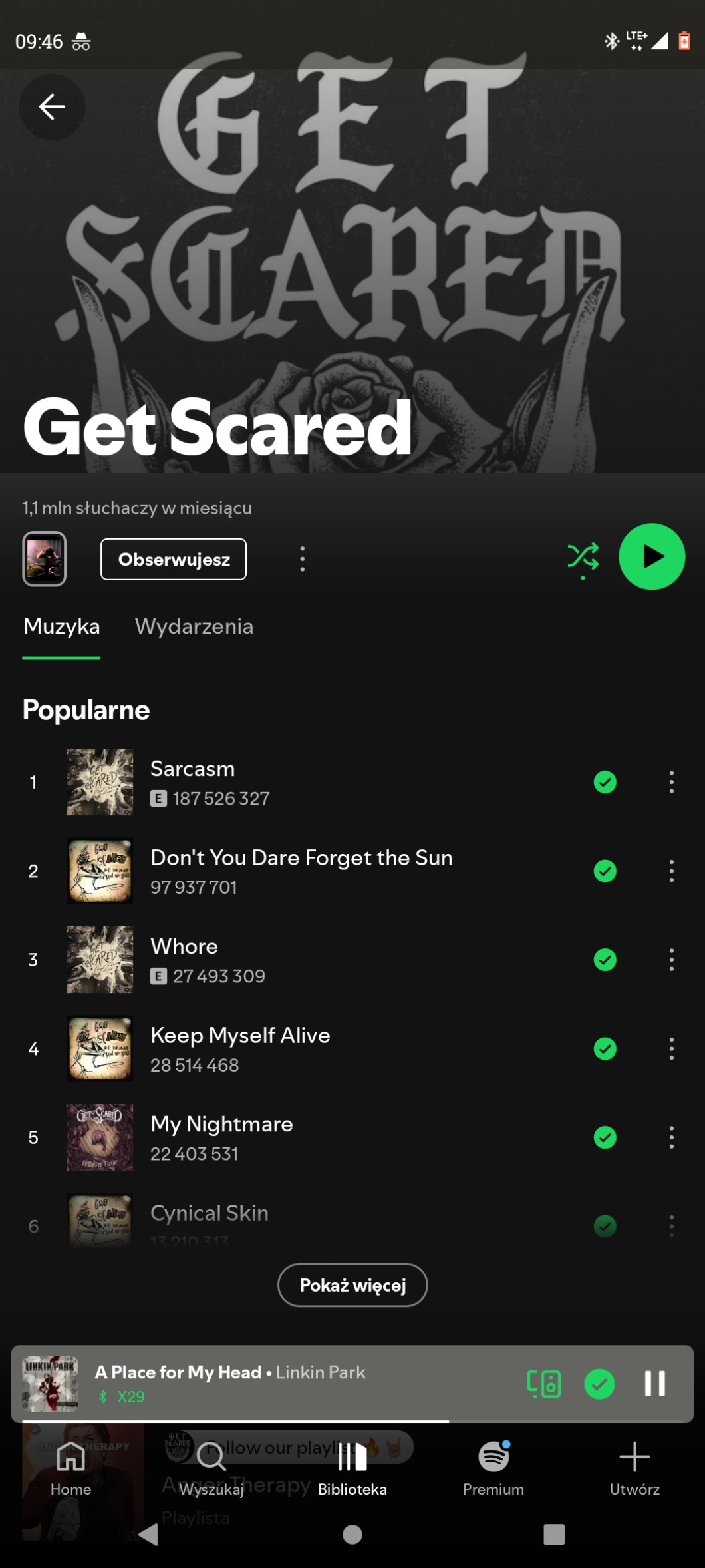Open the artist overflow menu next to Obserwujesz
The width and height of the screenshot is (705, 1568).
coord(303,559)
